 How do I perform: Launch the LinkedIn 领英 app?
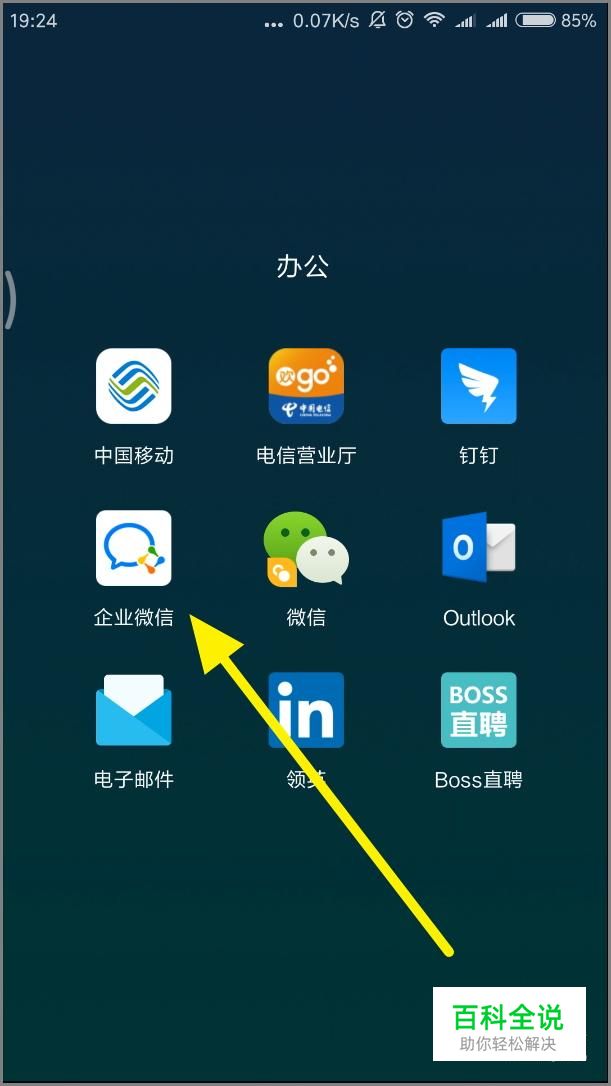pyautogui.click(x=306, y=710)
